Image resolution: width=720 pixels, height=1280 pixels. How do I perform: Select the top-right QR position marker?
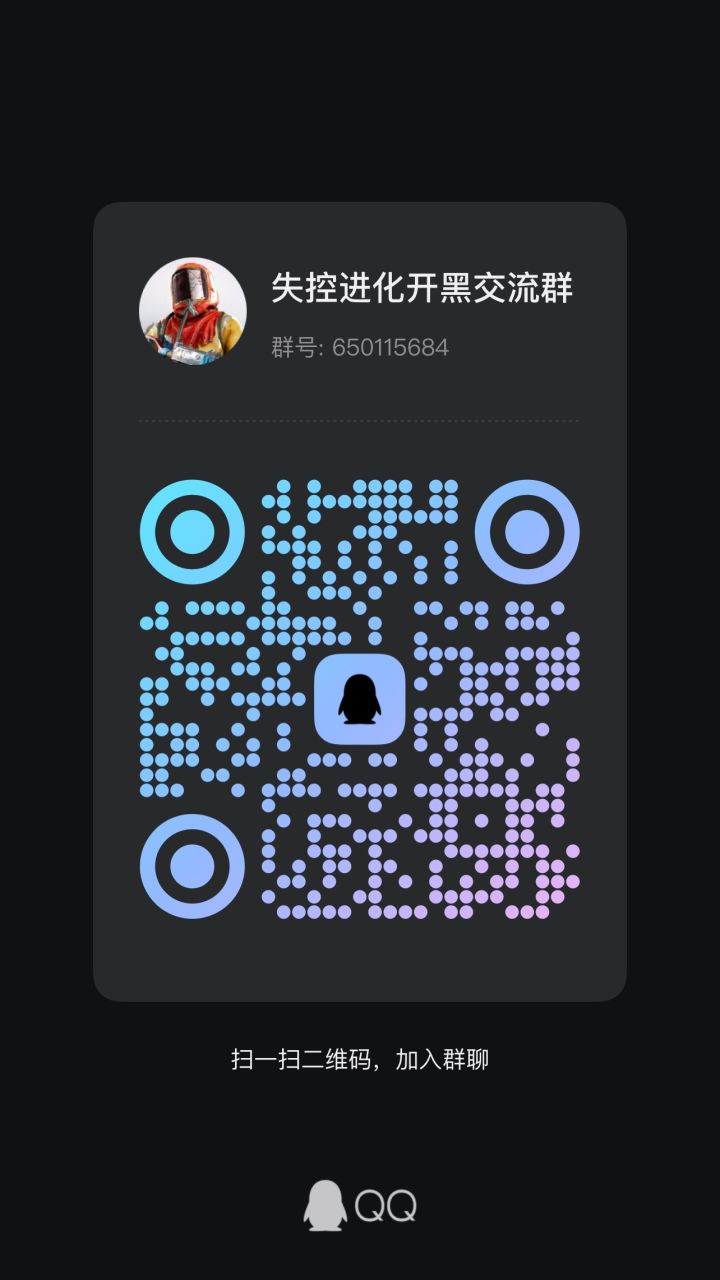(x=528, y=531)
